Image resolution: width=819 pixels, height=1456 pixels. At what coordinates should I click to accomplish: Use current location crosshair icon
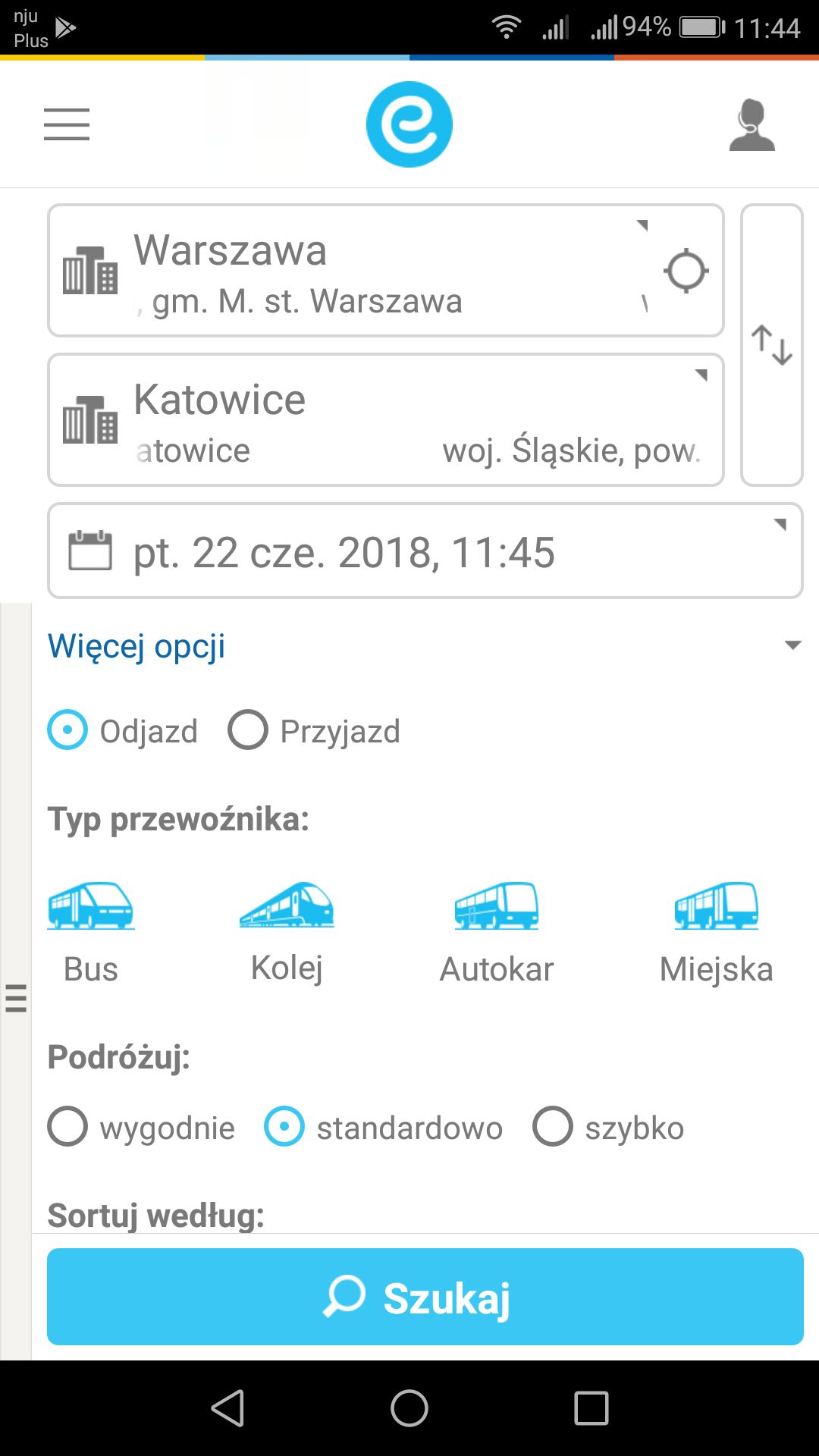click(686, 271)
